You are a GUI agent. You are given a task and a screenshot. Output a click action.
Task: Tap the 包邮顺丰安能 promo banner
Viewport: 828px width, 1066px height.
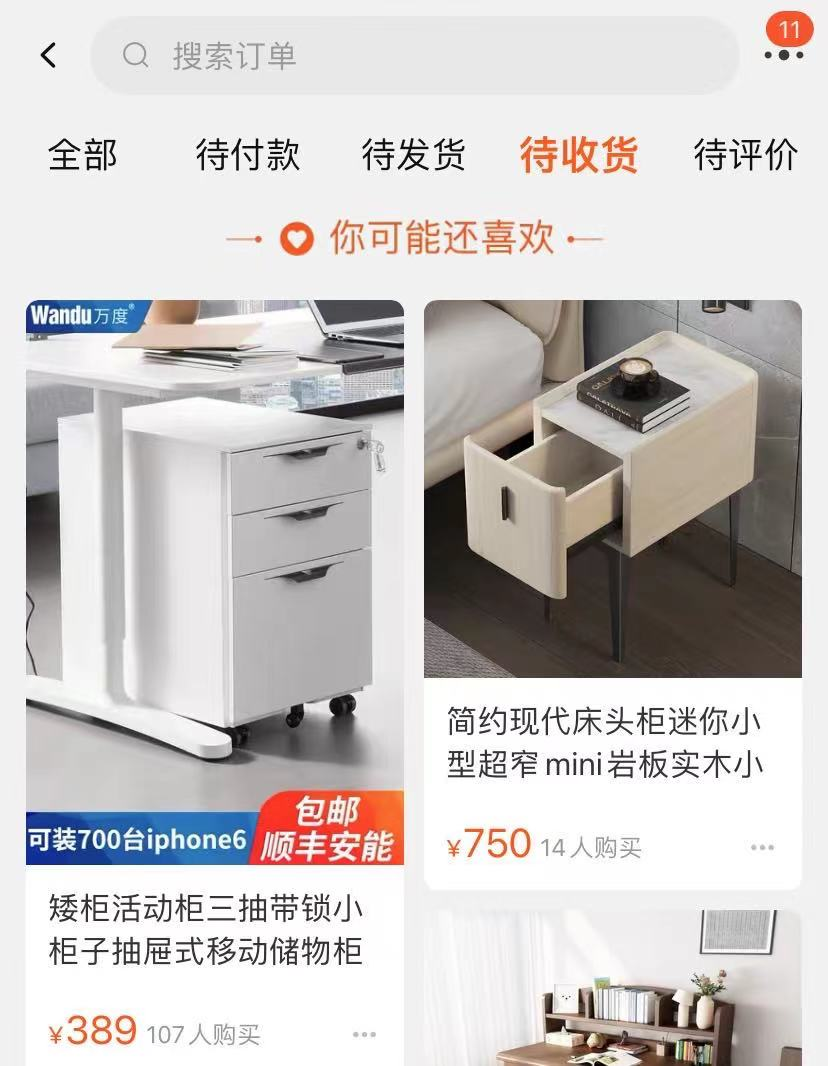[x=330, y=831]
